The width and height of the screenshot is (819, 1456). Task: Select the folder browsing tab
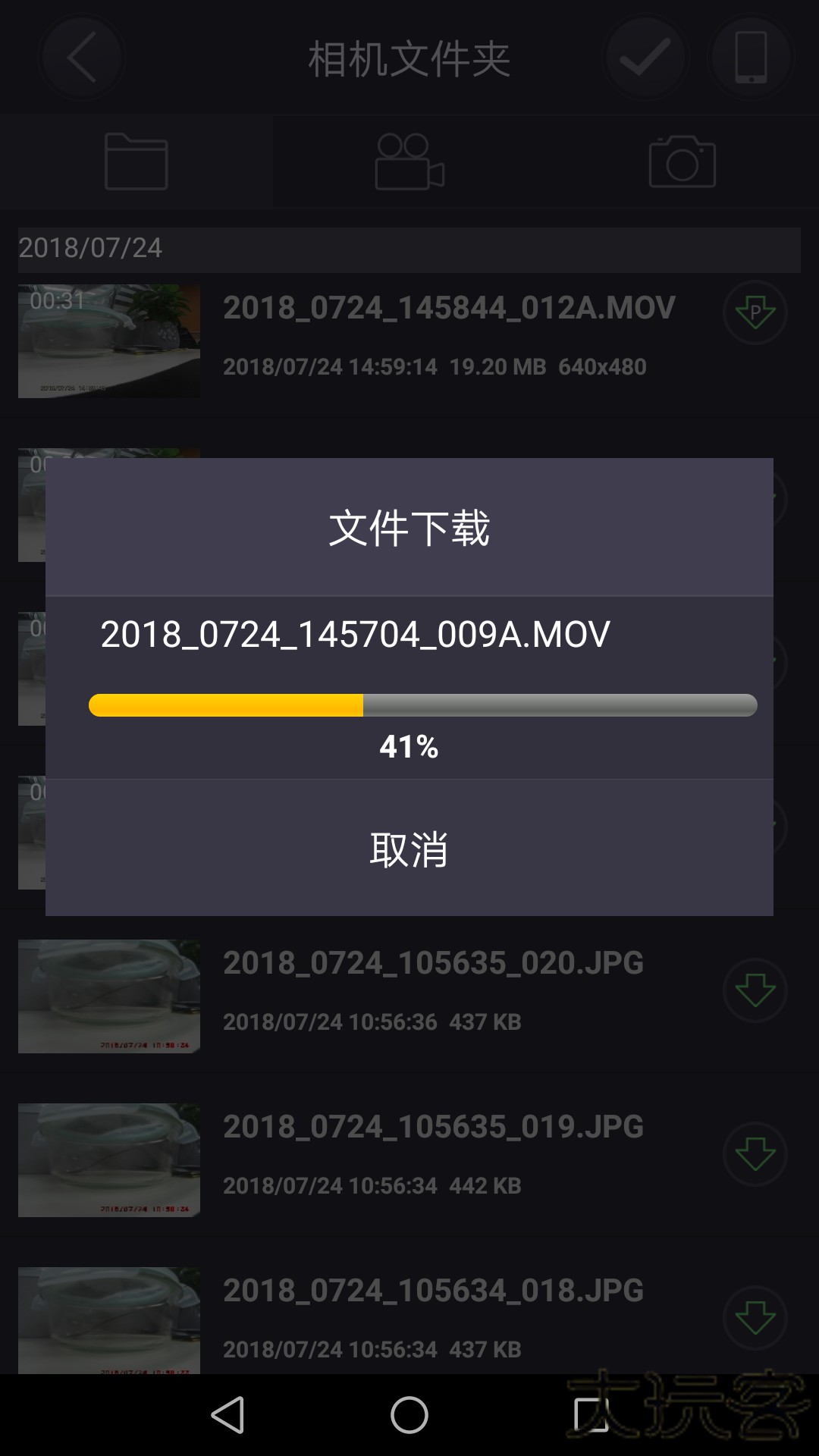click(136, 161)
